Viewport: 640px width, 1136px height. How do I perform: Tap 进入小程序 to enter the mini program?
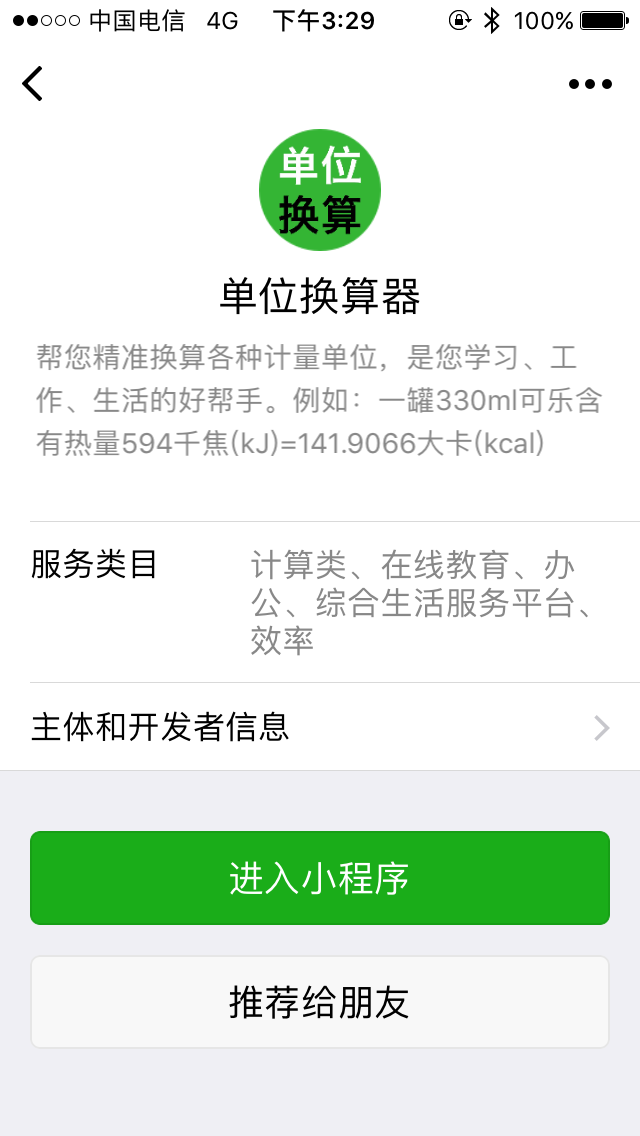(x=320, y=878)
